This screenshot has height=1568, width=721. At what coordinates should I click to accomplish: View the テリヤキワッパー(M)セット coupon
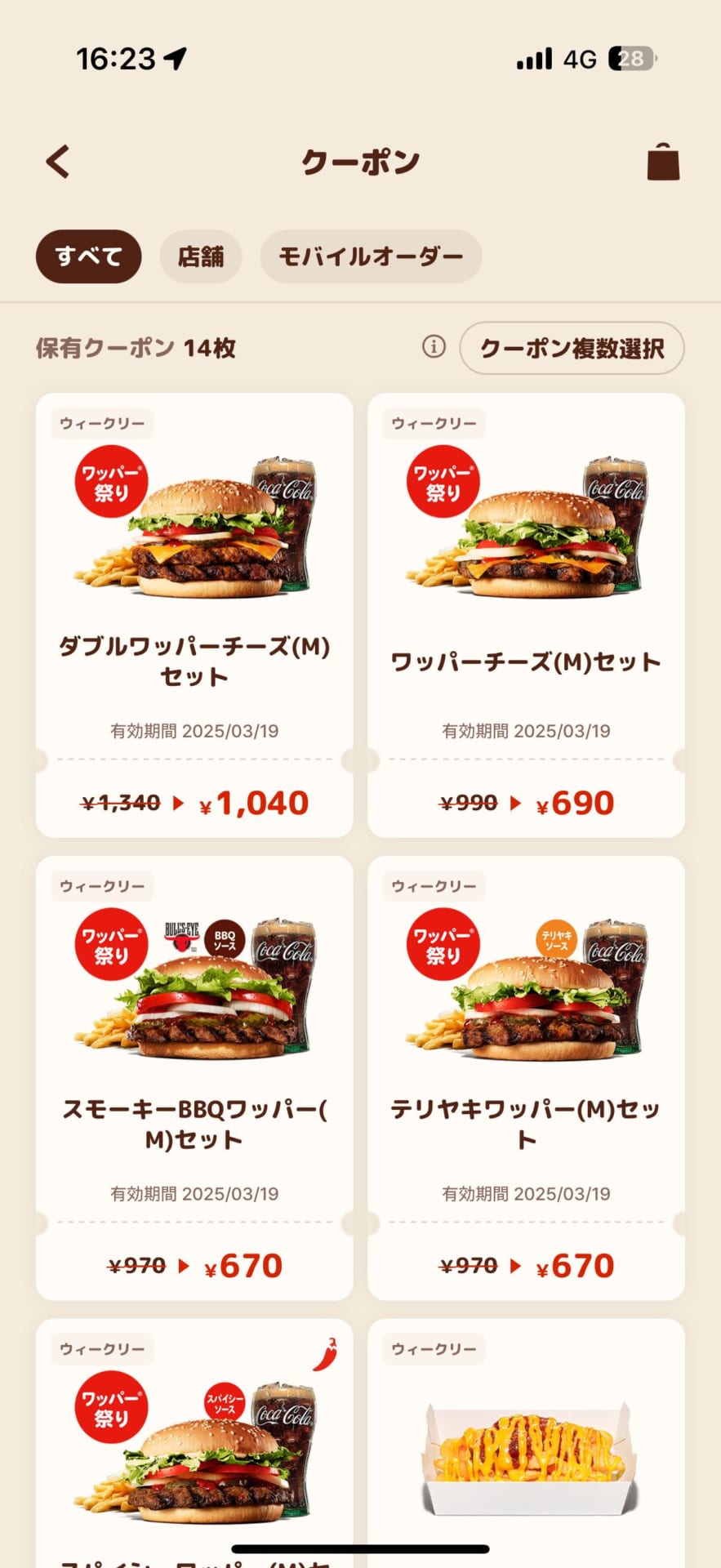click(526, 1077)
